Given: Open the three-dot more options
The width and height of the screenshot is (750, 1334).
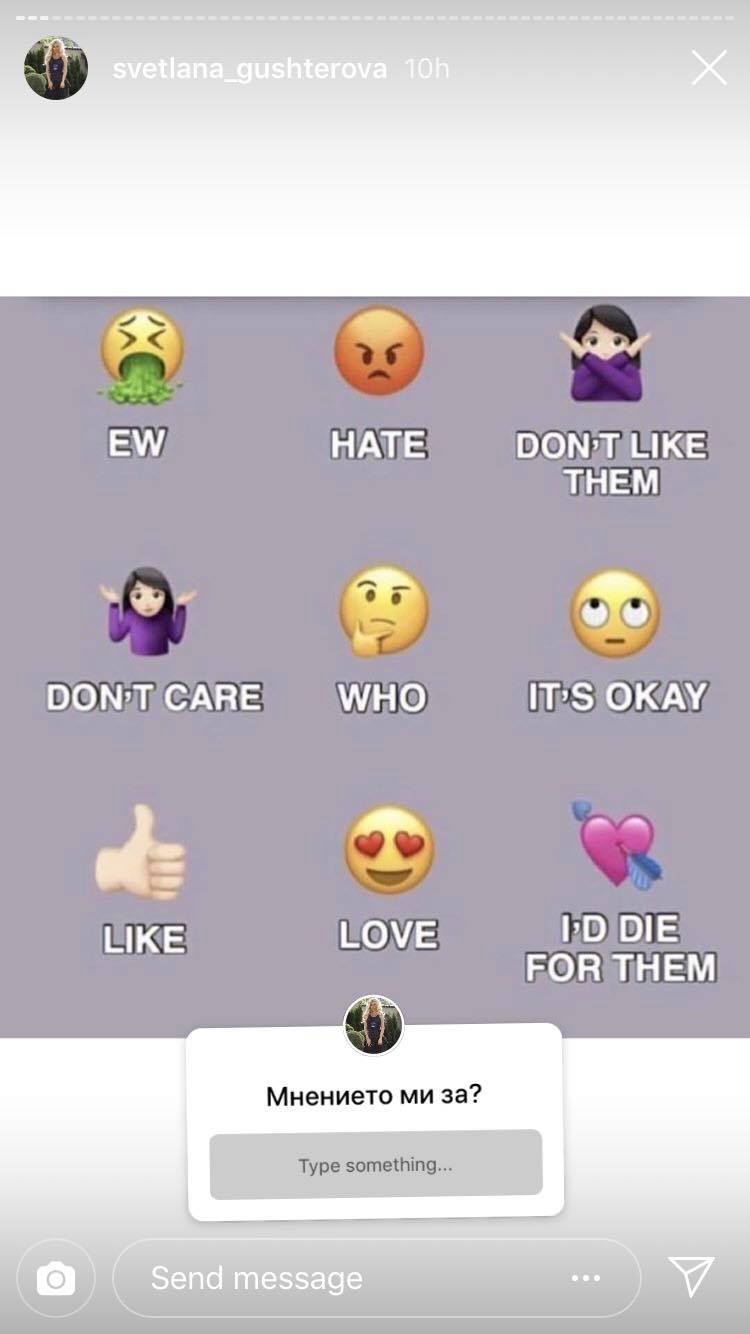Looking at the screenshot, I should [585, 1278].
